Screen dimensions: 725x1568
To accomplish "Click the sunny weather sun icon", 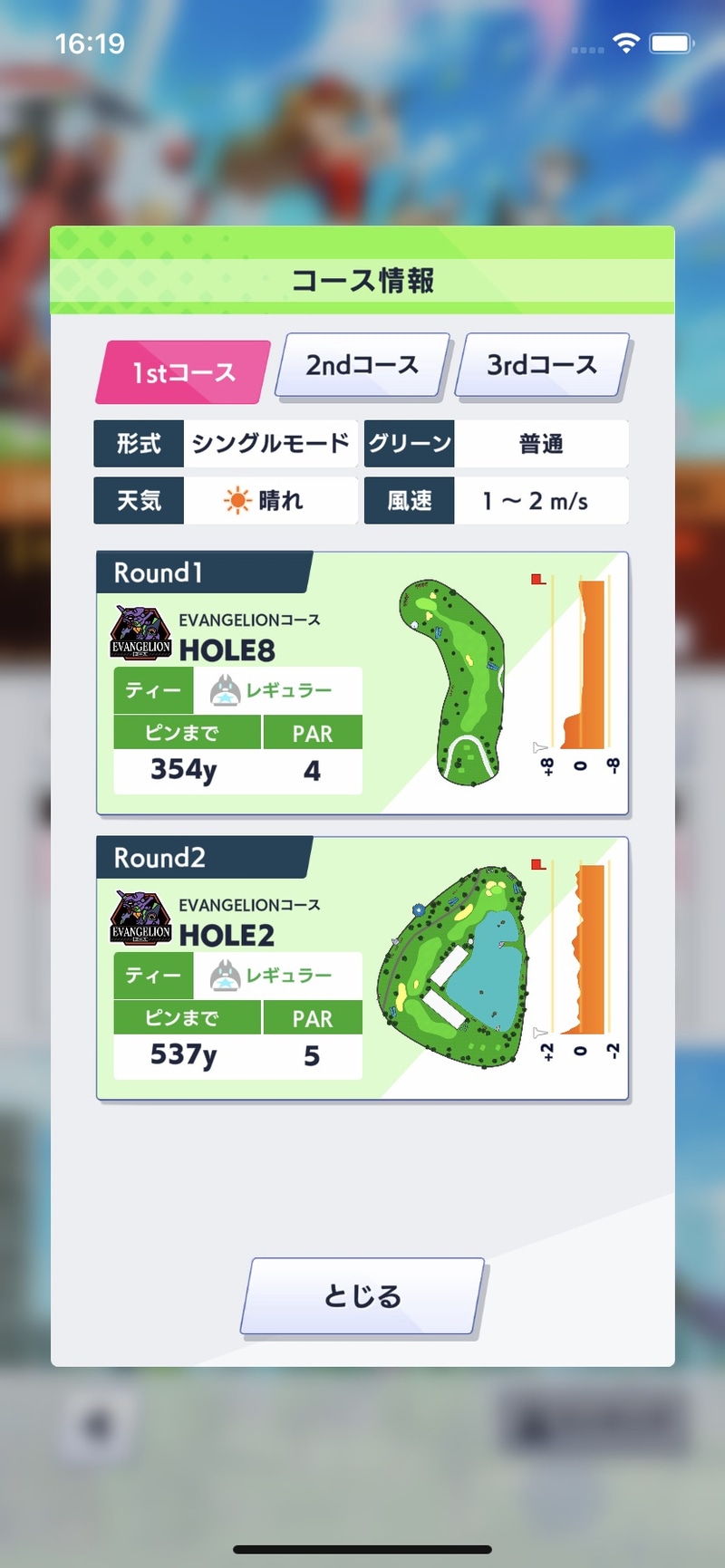I will point(237,500).
